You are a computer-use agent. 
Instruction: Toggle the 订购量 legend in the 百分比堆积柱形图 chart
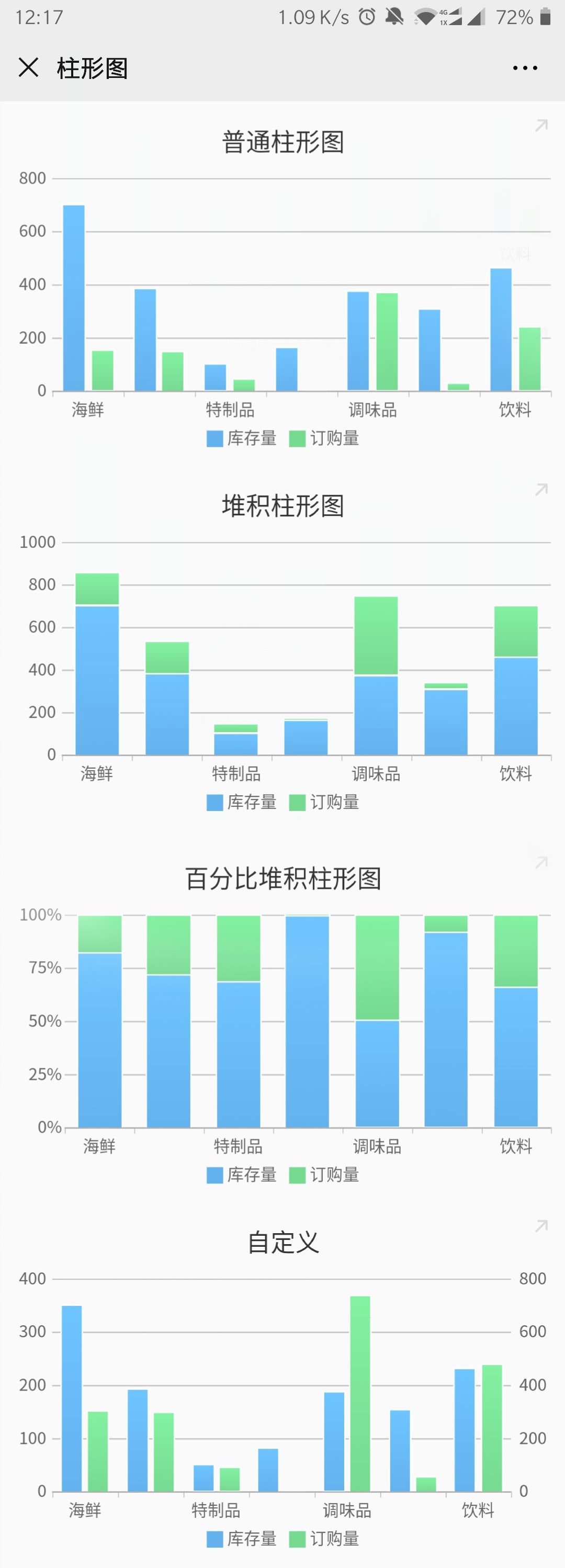pos(324,1175)
